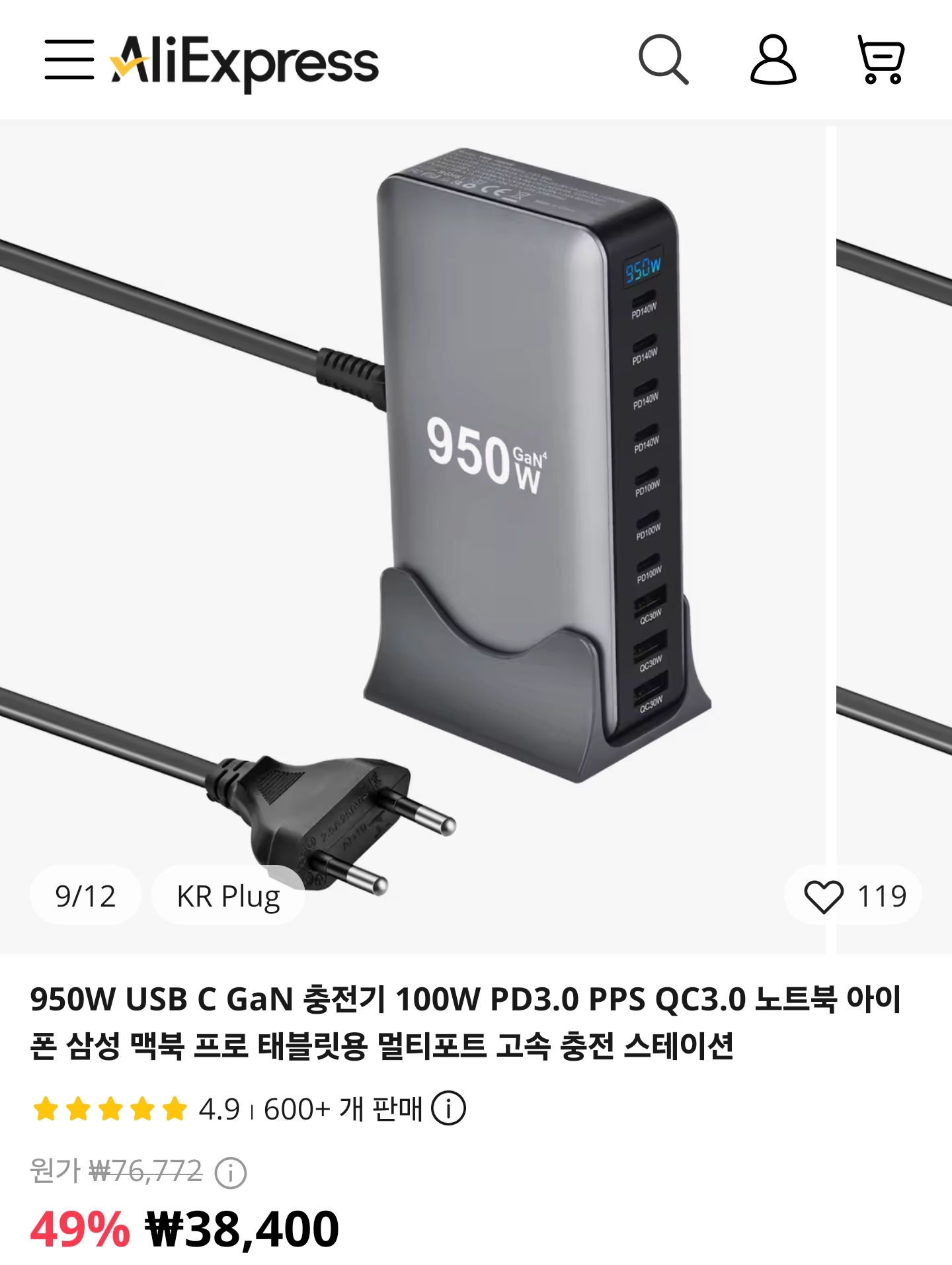Screen dimensions: 952x1265
Task: Open the account profile icon
Action: pos(773,60)
